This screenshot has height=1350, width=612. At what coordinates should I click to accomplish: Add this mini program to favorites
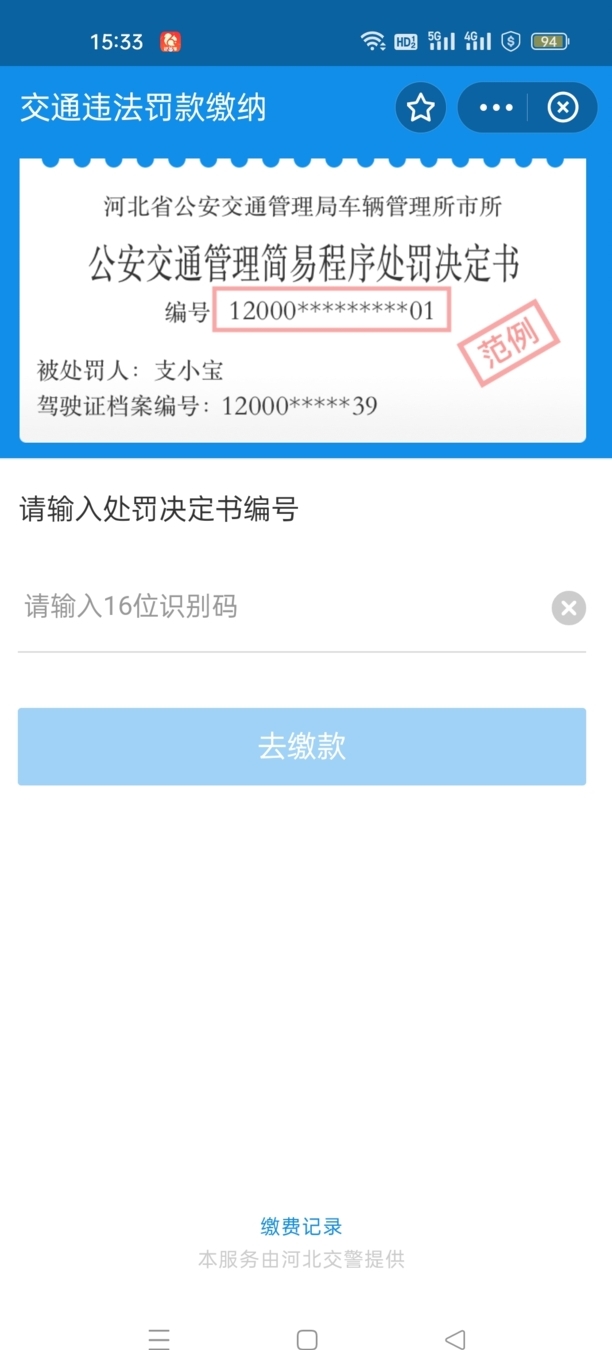point(421,108)
